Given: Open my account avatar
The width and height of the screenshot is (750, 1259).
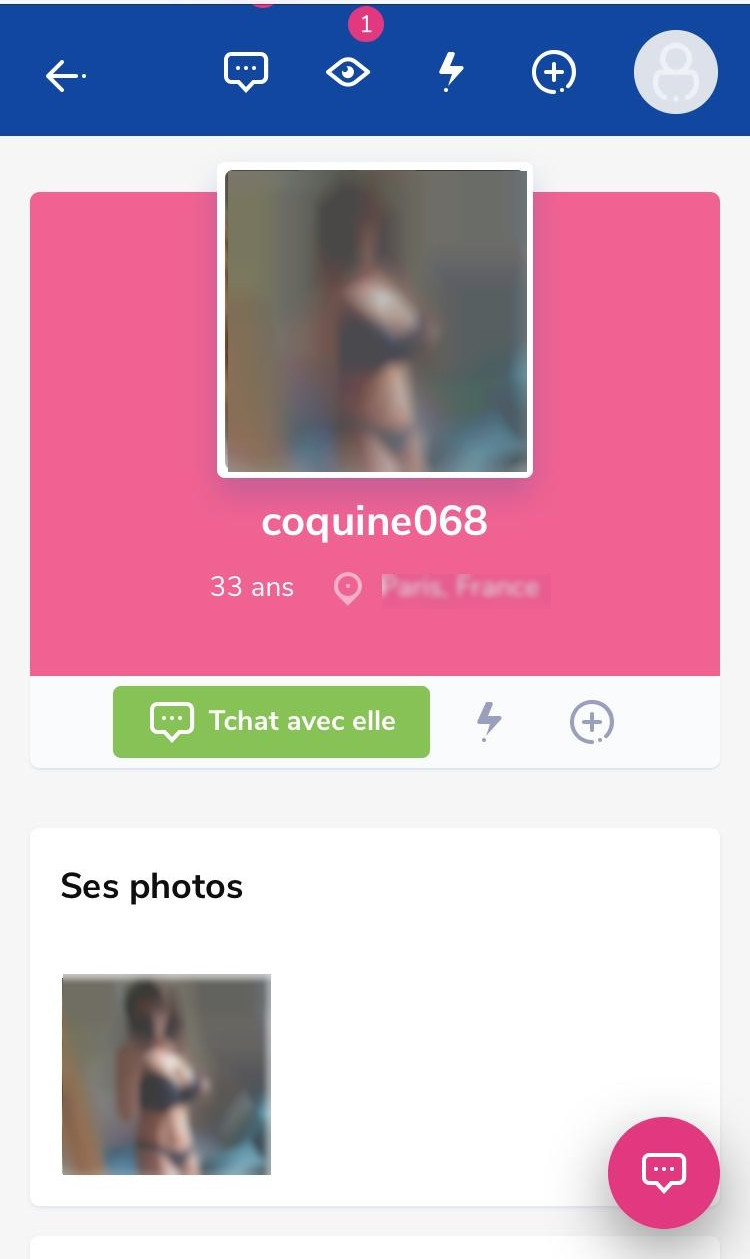Looking at the screenshot, I should [x=676, y=73].
